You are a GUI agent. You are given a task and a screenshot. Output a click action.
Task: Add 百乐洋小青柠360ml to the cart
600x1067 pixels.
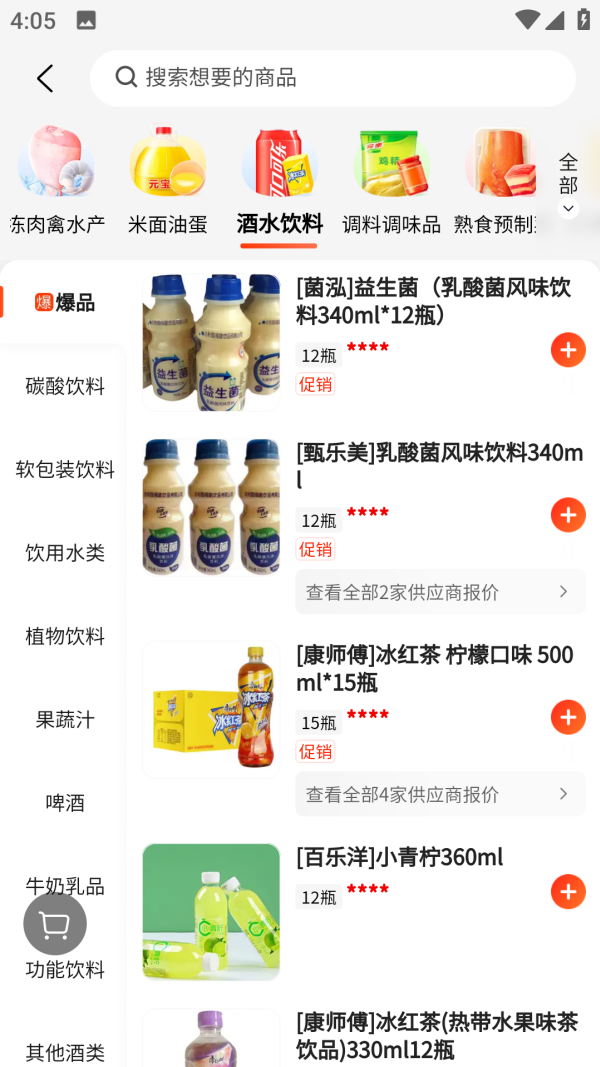[x=568, y=891]
